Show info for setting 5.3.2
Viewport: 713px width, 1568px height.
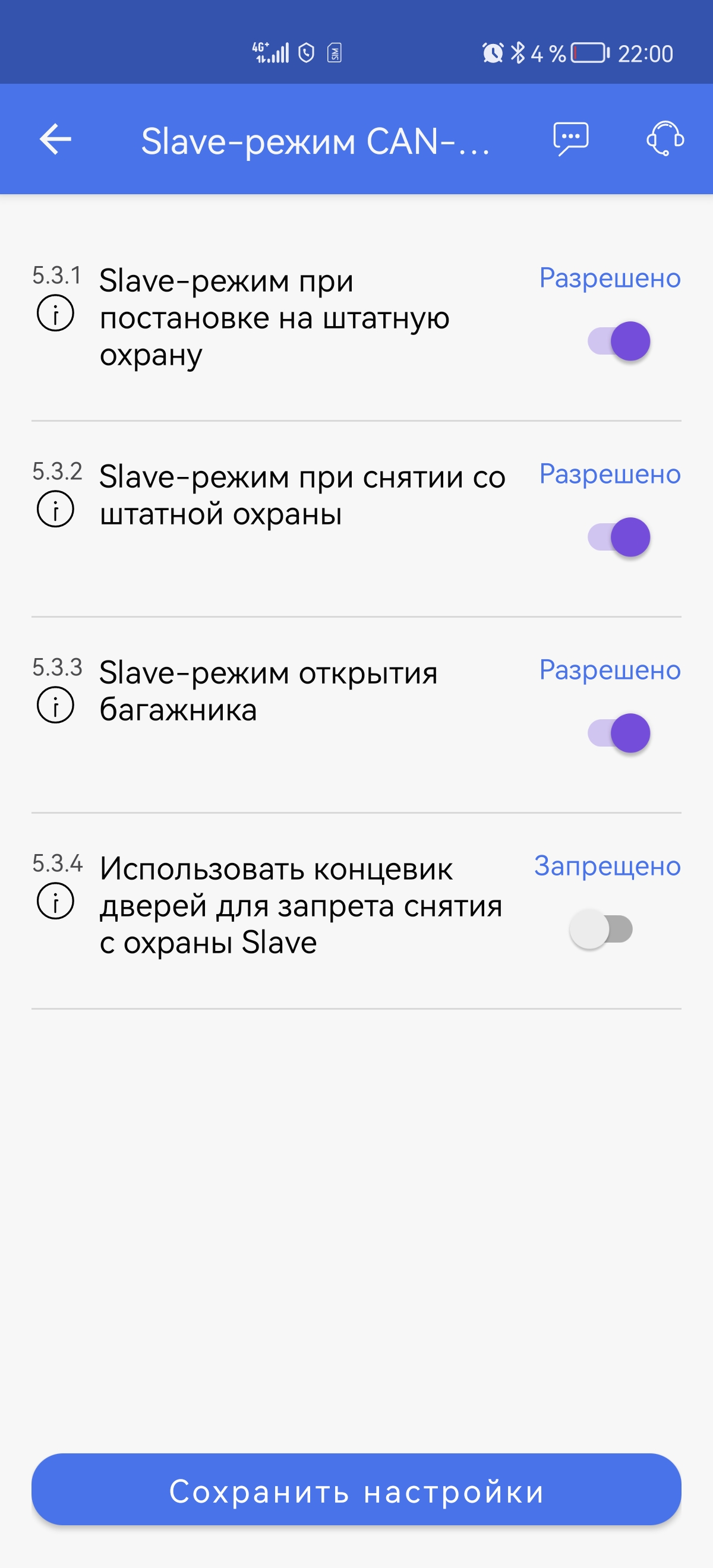pos(55,510)
